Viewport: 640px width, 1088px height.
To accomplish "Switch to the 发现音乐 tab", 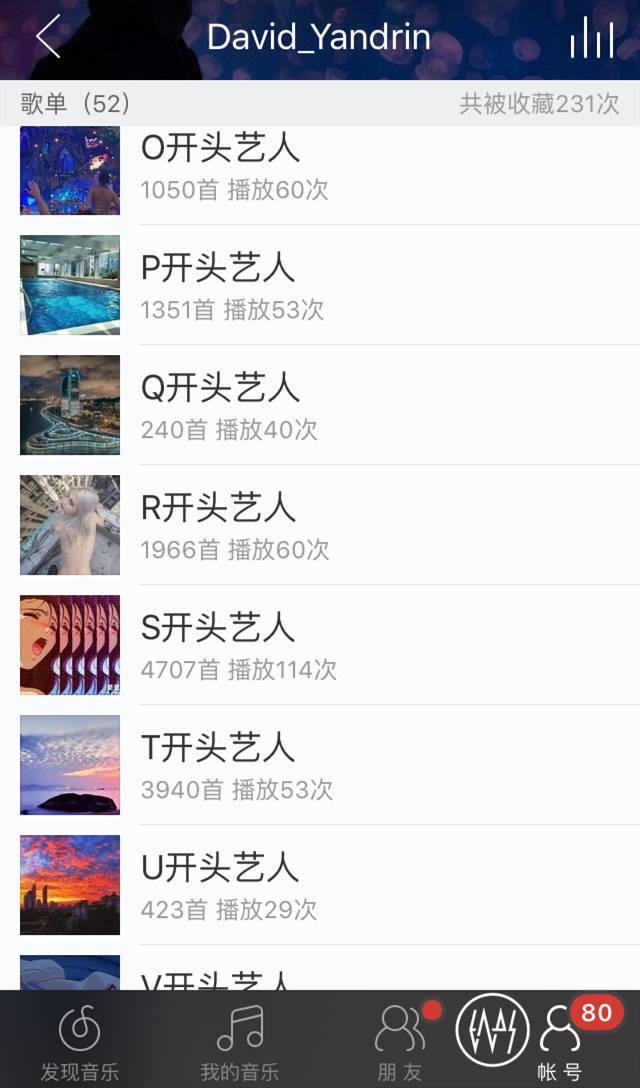I will 79,1042.
